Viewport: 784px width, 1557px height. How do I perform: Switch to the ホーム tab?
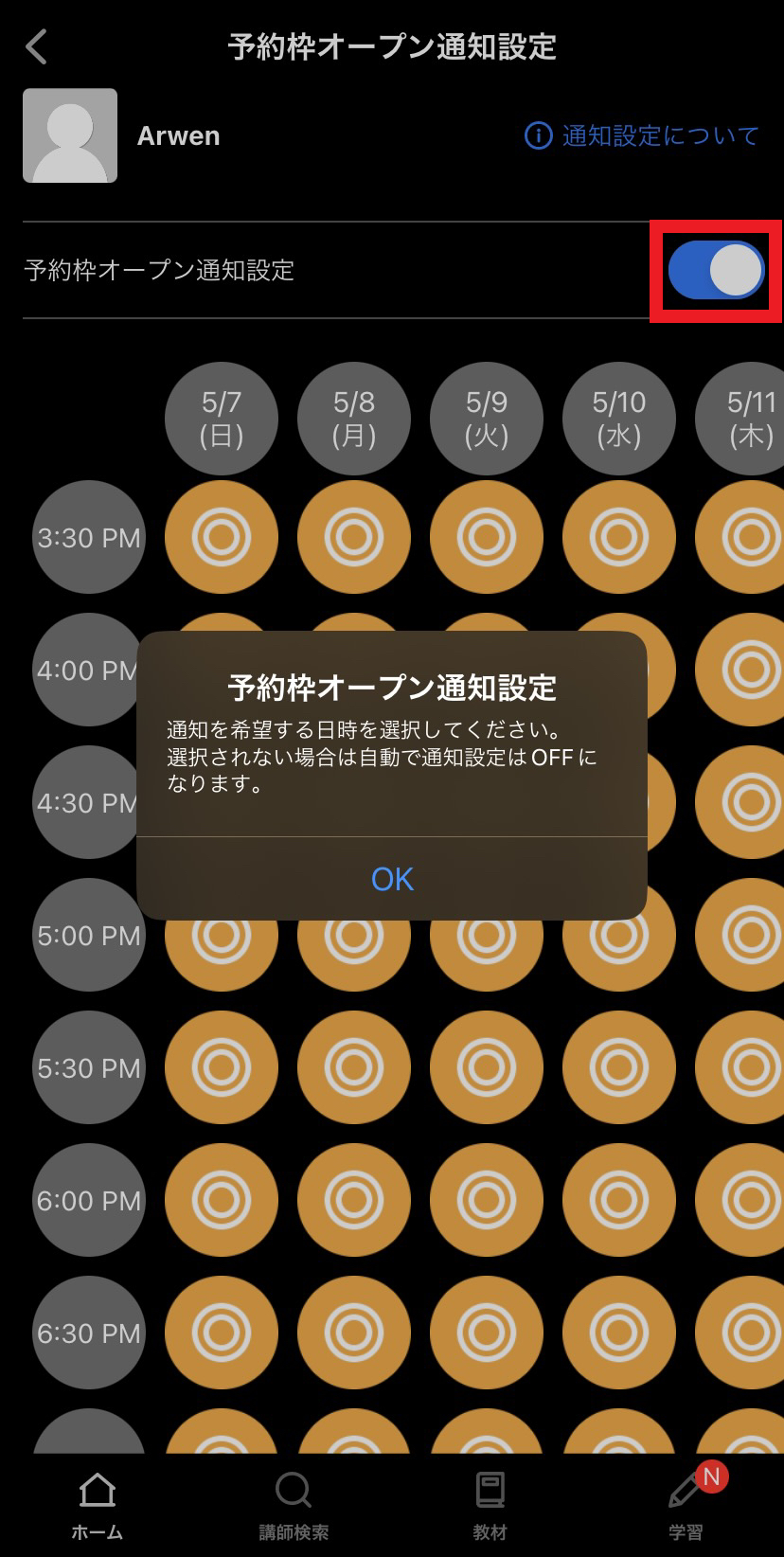[x=98, y=1506]
